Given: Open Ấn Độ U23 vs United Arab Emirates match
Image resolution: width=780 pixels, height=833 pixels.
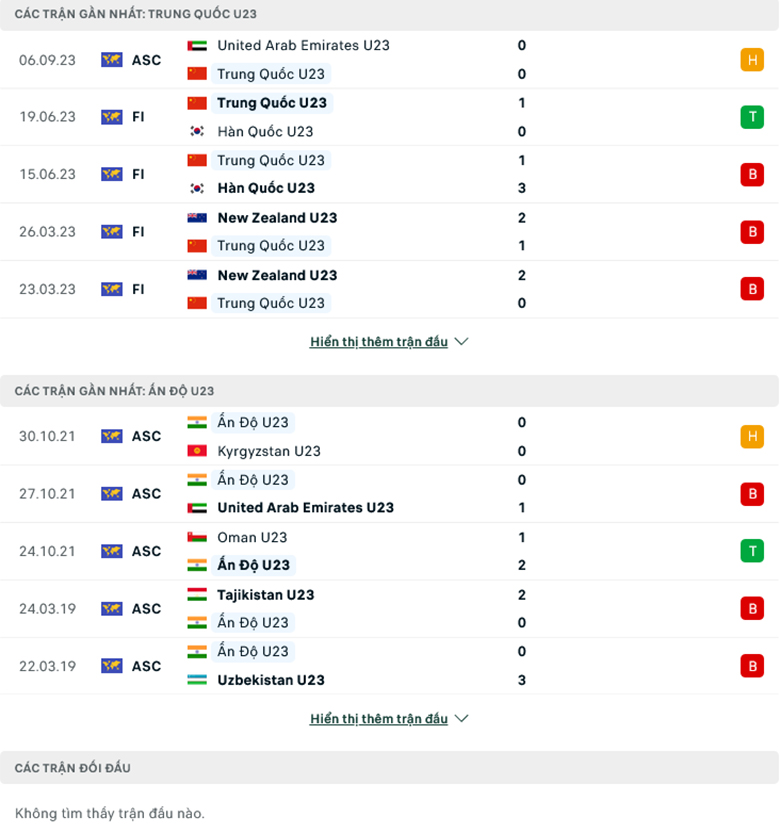Looking at the screenshot, I should pos(389,494).
